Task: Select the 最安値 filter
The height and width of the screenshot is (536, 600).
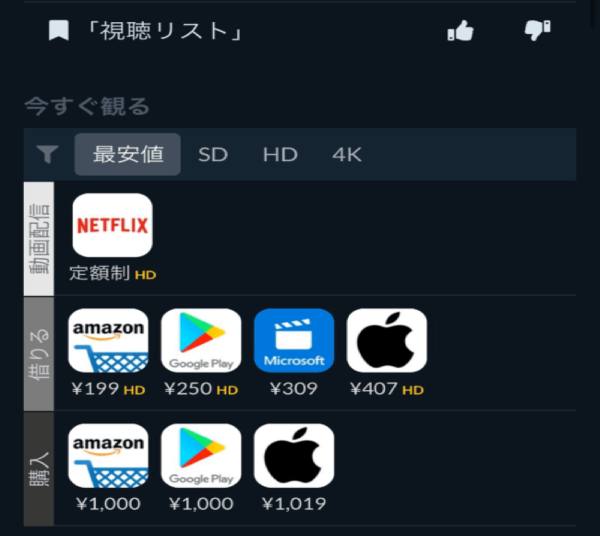Action: tap(127, 154)
